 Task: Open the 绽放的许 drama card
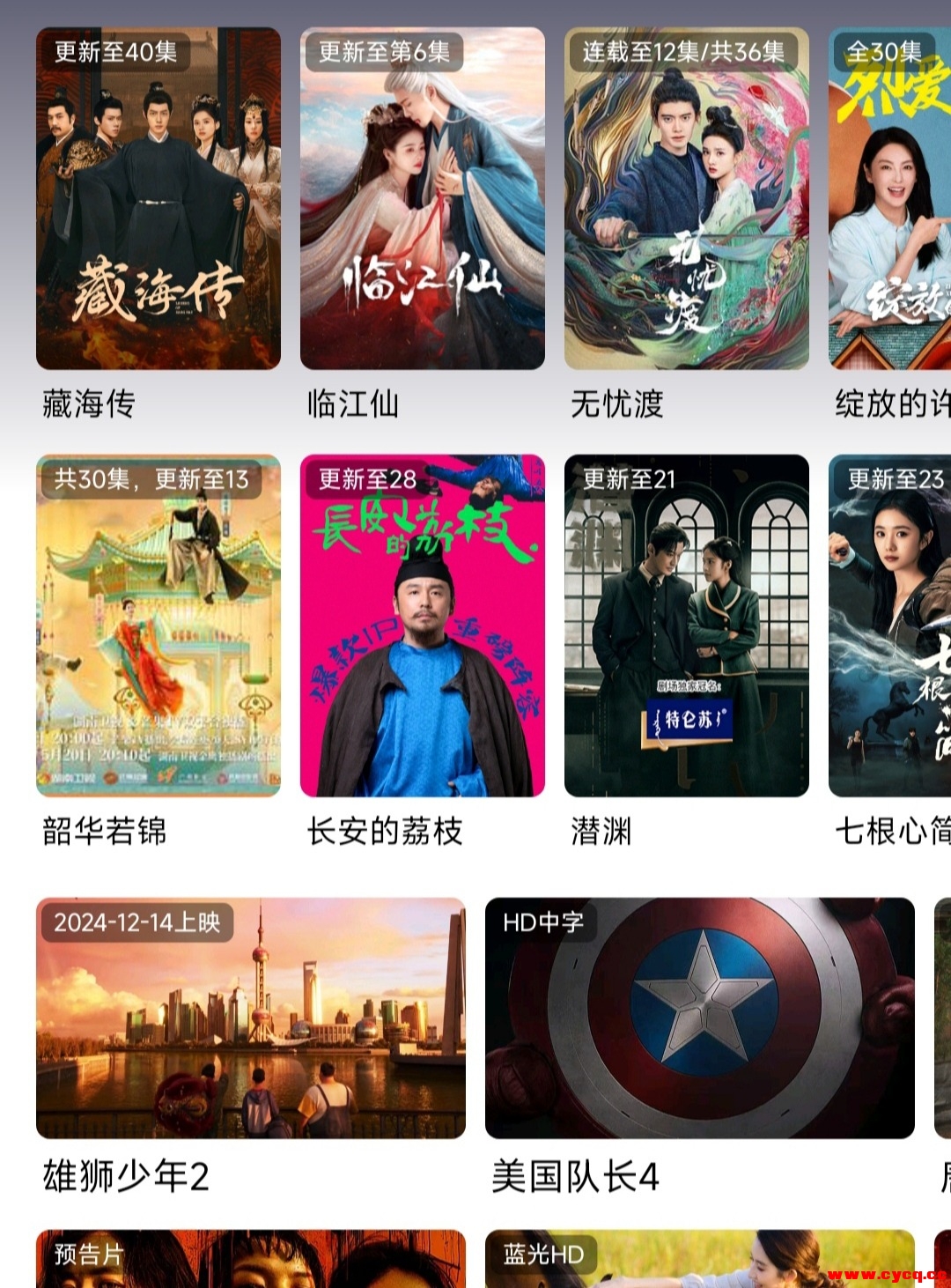pos(889,198)
